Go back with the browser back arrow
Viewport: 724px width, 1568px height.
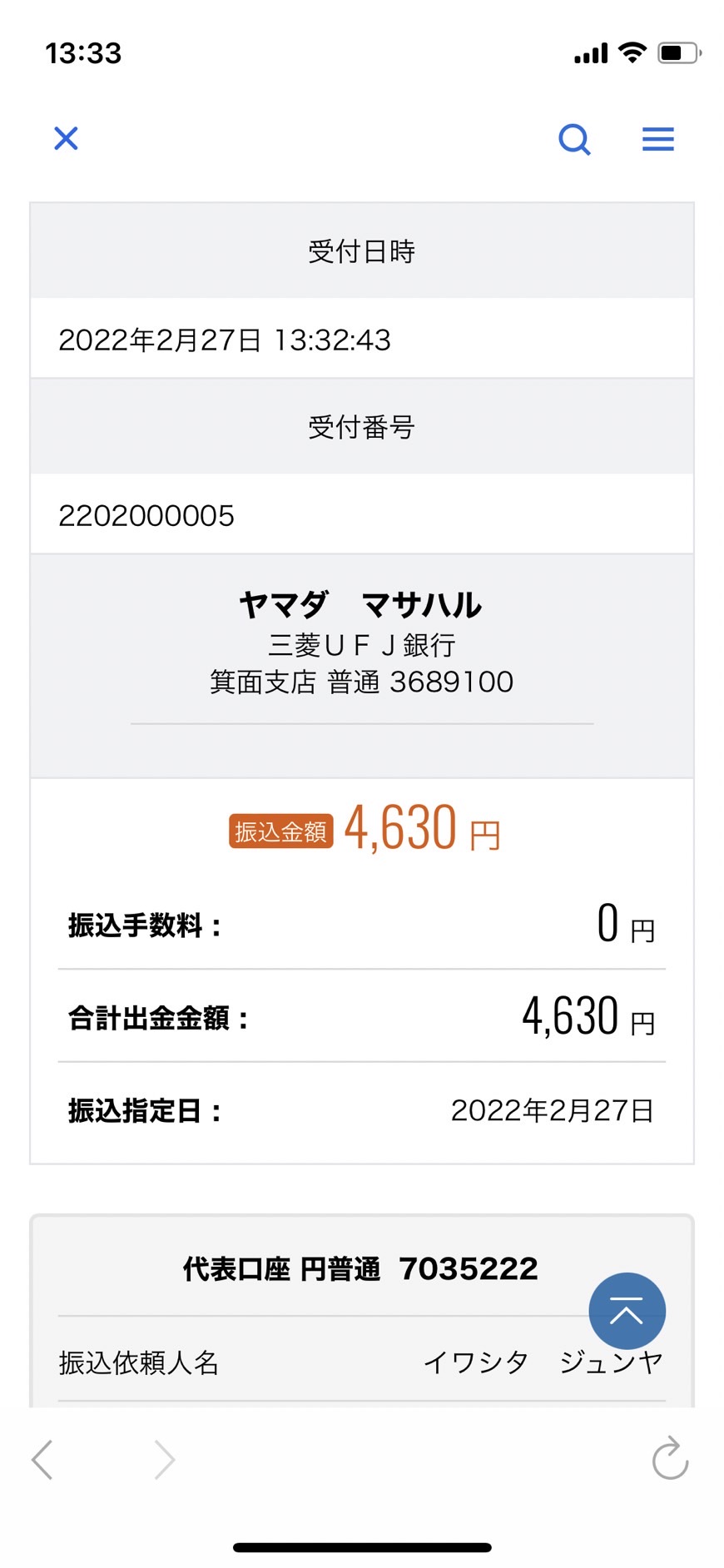(42, 1460)
